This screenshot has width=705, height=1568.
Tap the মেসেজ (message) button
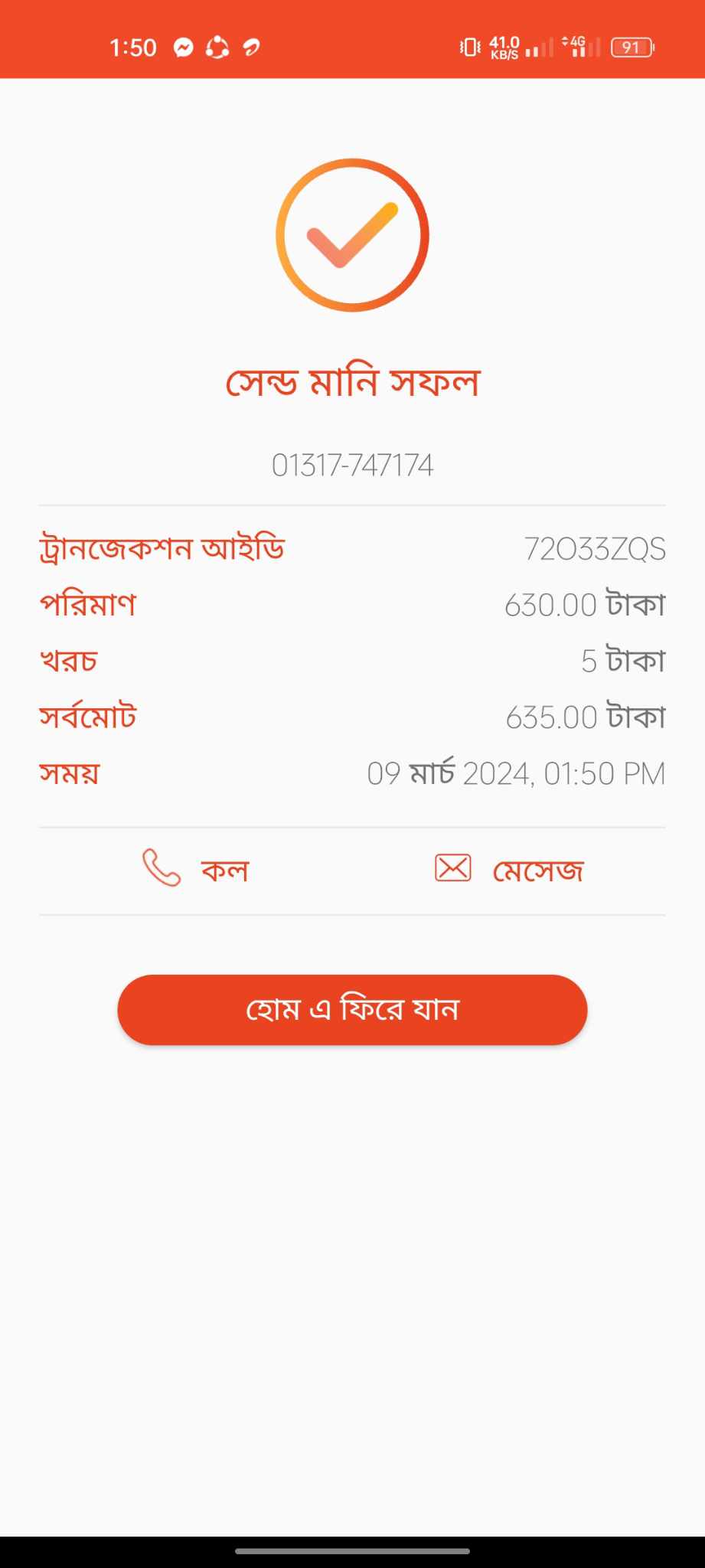(x=509, y=870)
